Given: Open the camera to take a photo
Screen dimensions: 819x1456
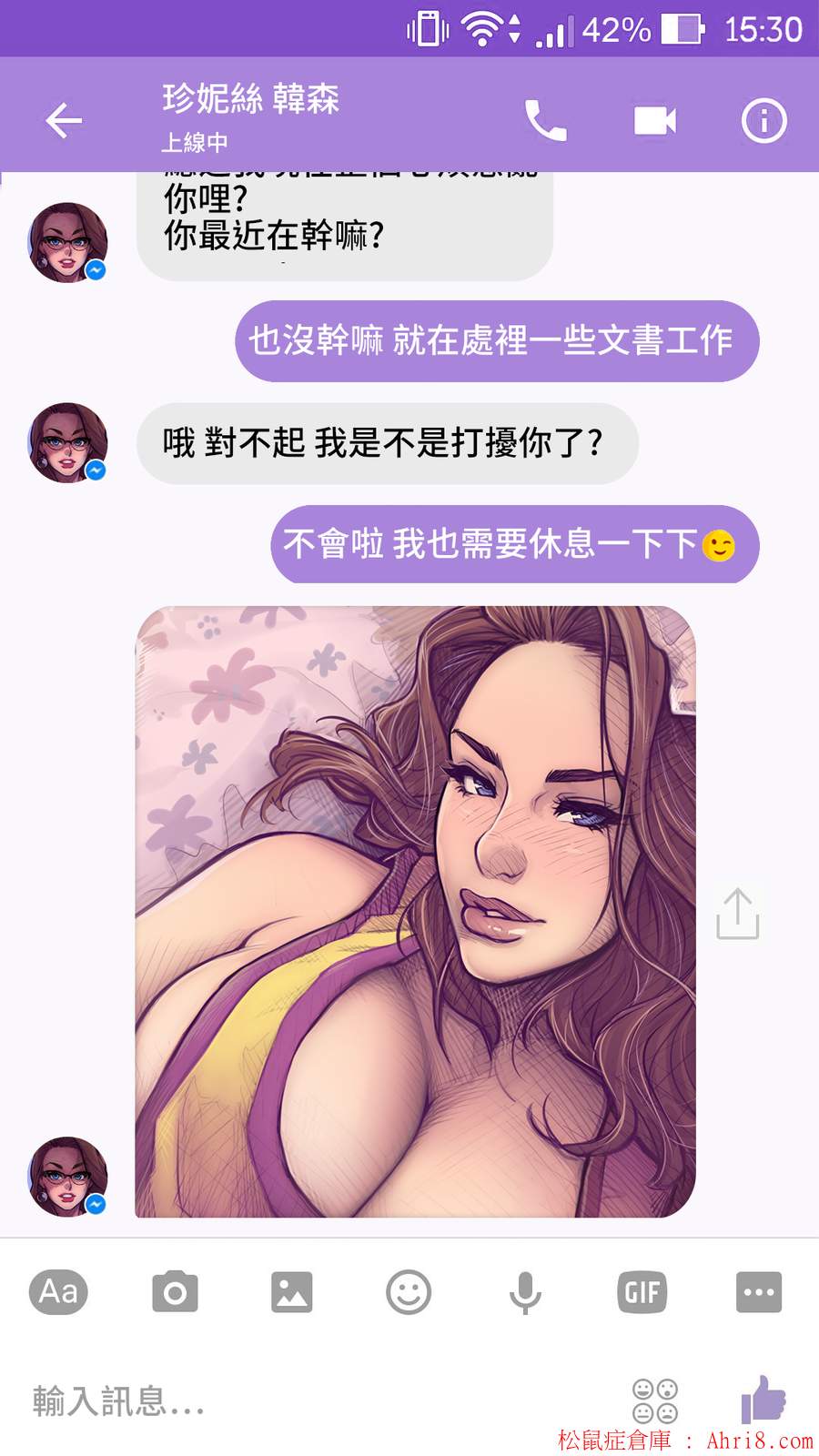Looking at the screenshot, I should click(175, 1292).
